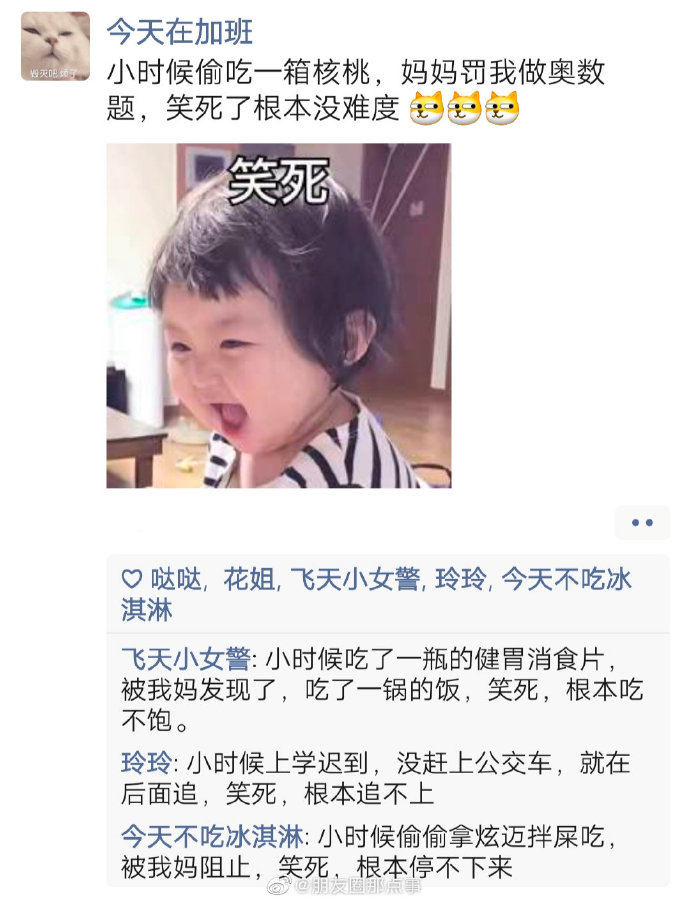The width and height of the screenshot is (690, 902).
Task: Open liker 哒哒's profile
Action: 176,579
